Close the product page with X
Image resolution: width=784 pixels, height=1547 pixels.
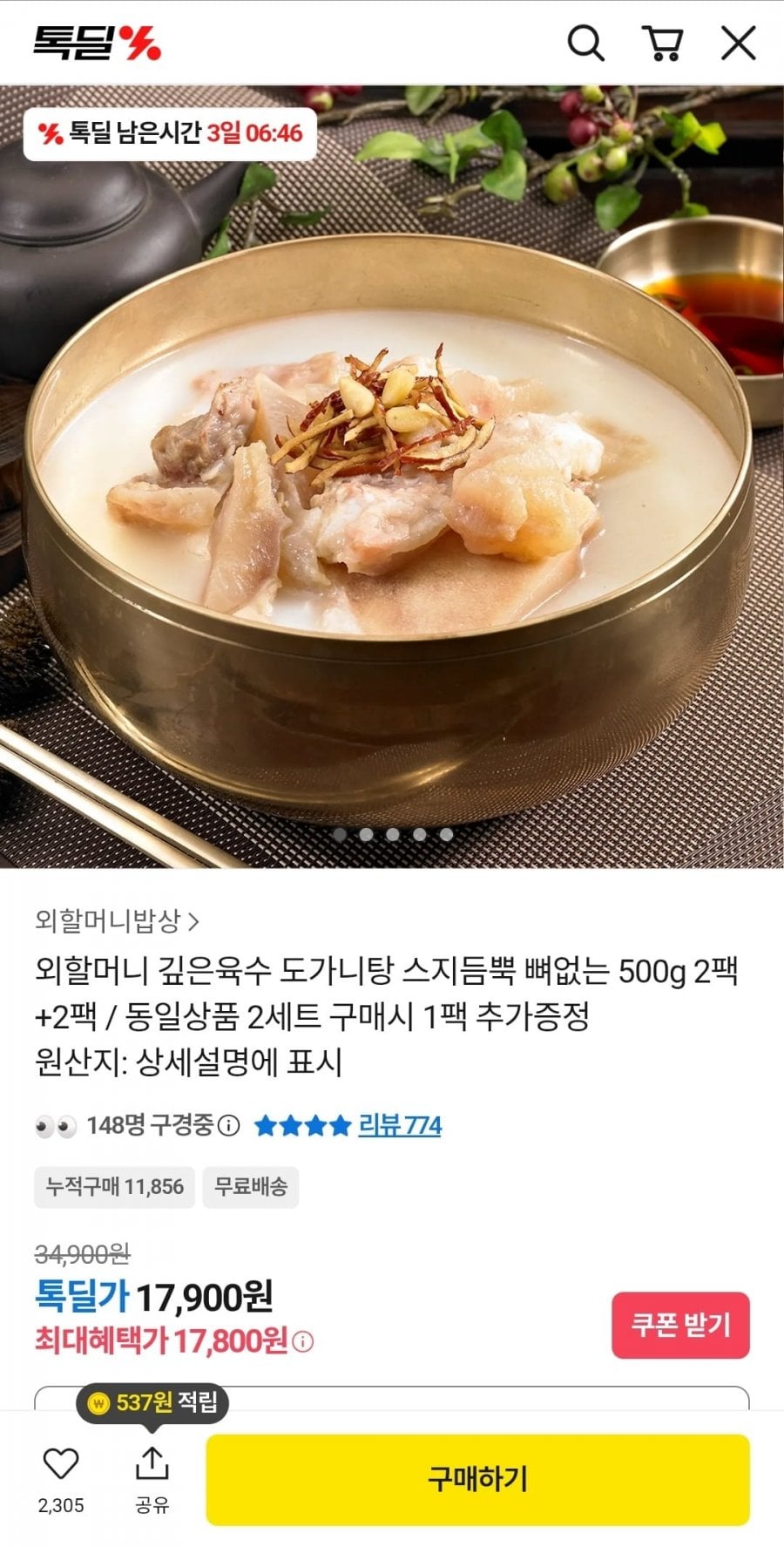click(738, 43)
